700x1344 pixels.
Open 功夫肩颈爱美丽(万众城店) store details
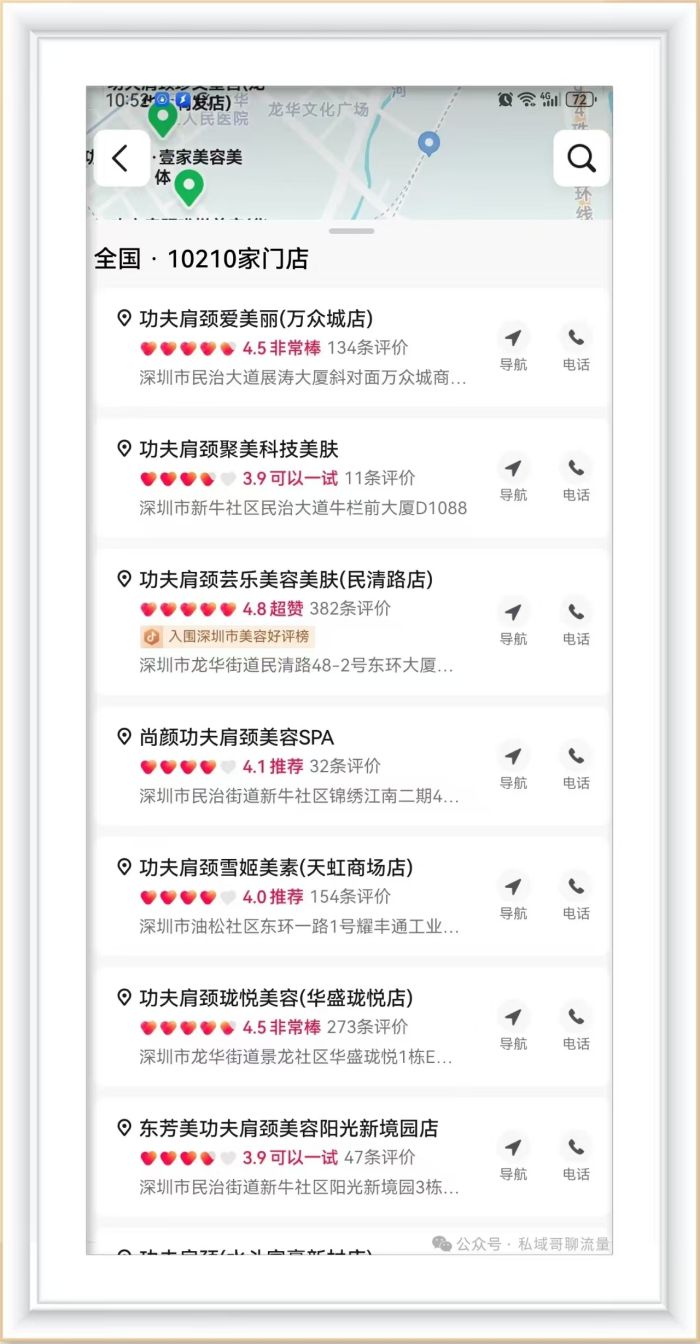256,319
